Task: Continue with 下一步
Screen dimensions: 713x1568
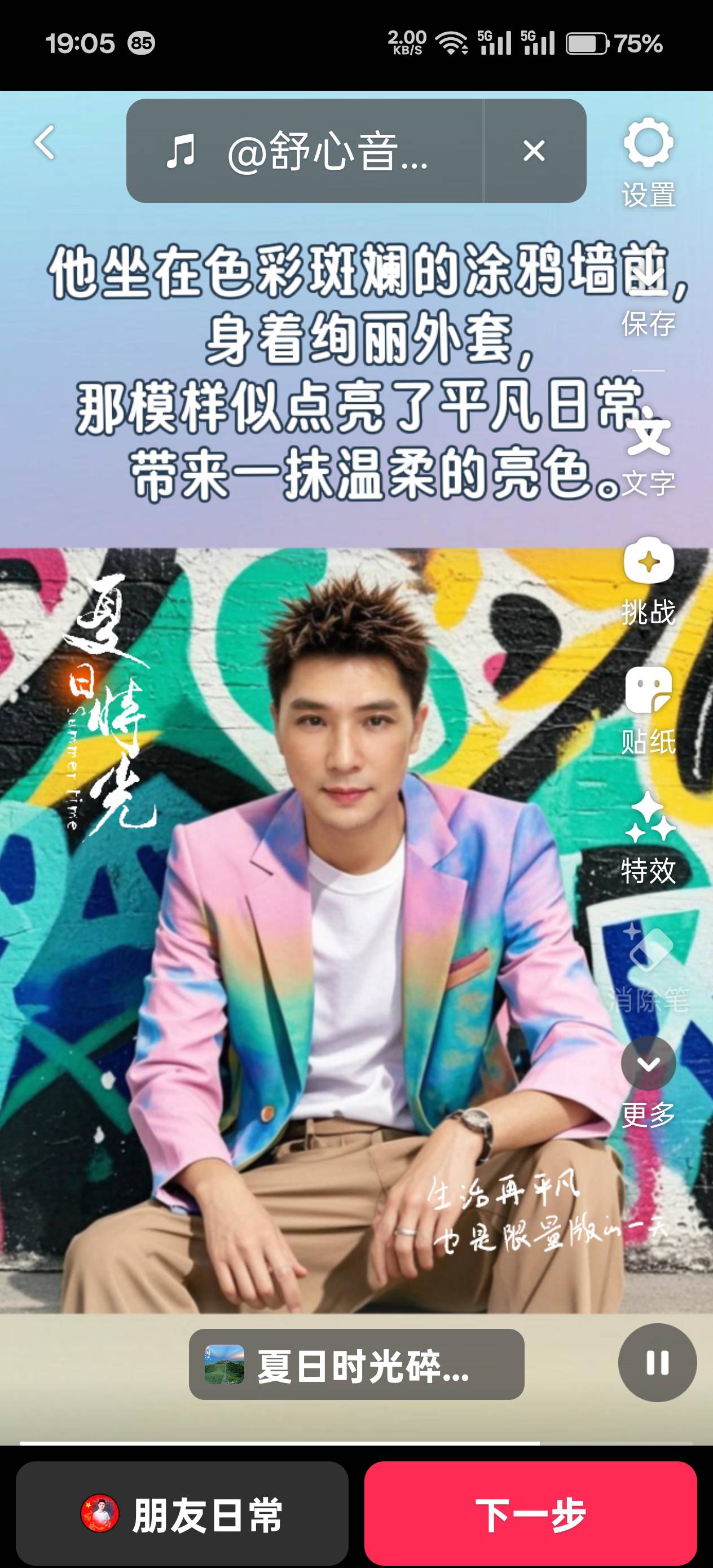Action: coord(530,1515)
